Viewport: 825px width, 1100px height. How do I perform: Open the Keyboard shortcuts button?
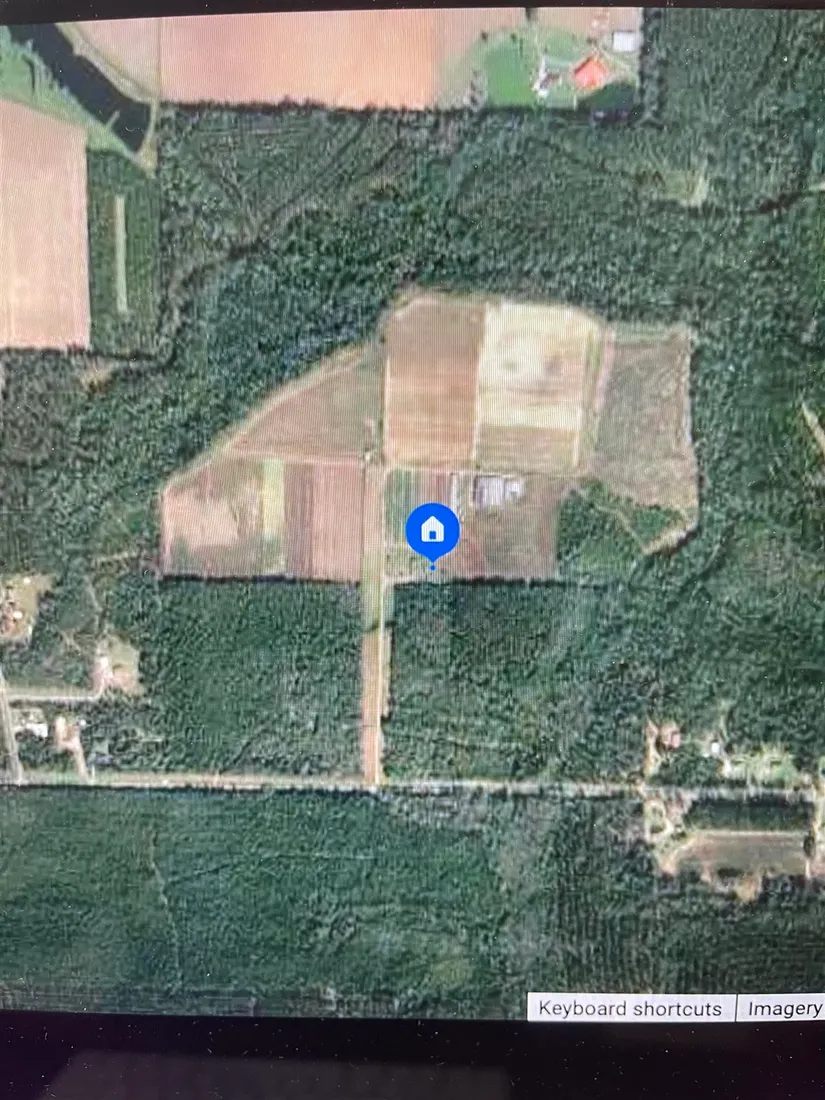(x=630, y=1008)
